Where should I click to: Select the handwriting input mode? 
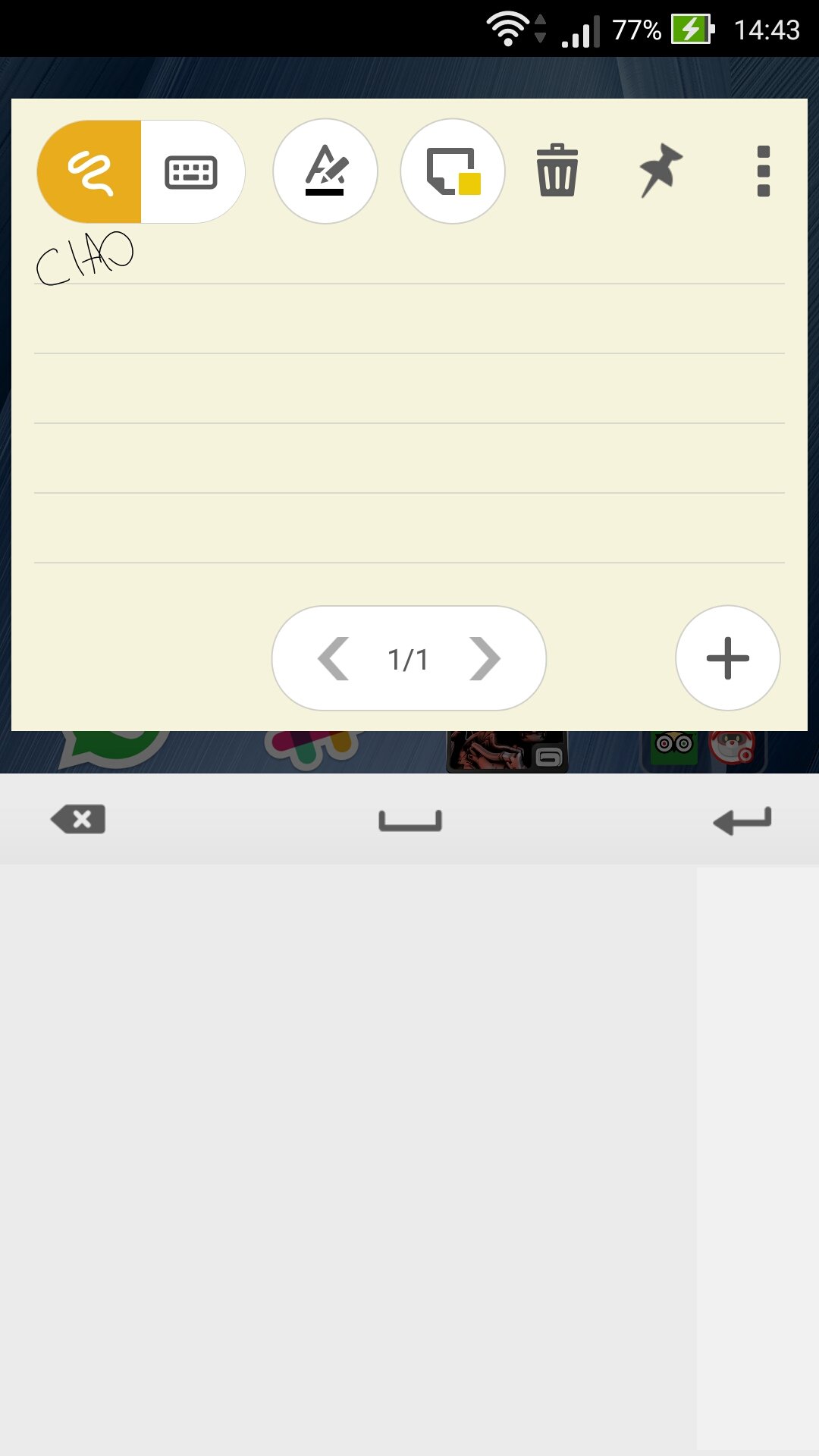point(89,171)
